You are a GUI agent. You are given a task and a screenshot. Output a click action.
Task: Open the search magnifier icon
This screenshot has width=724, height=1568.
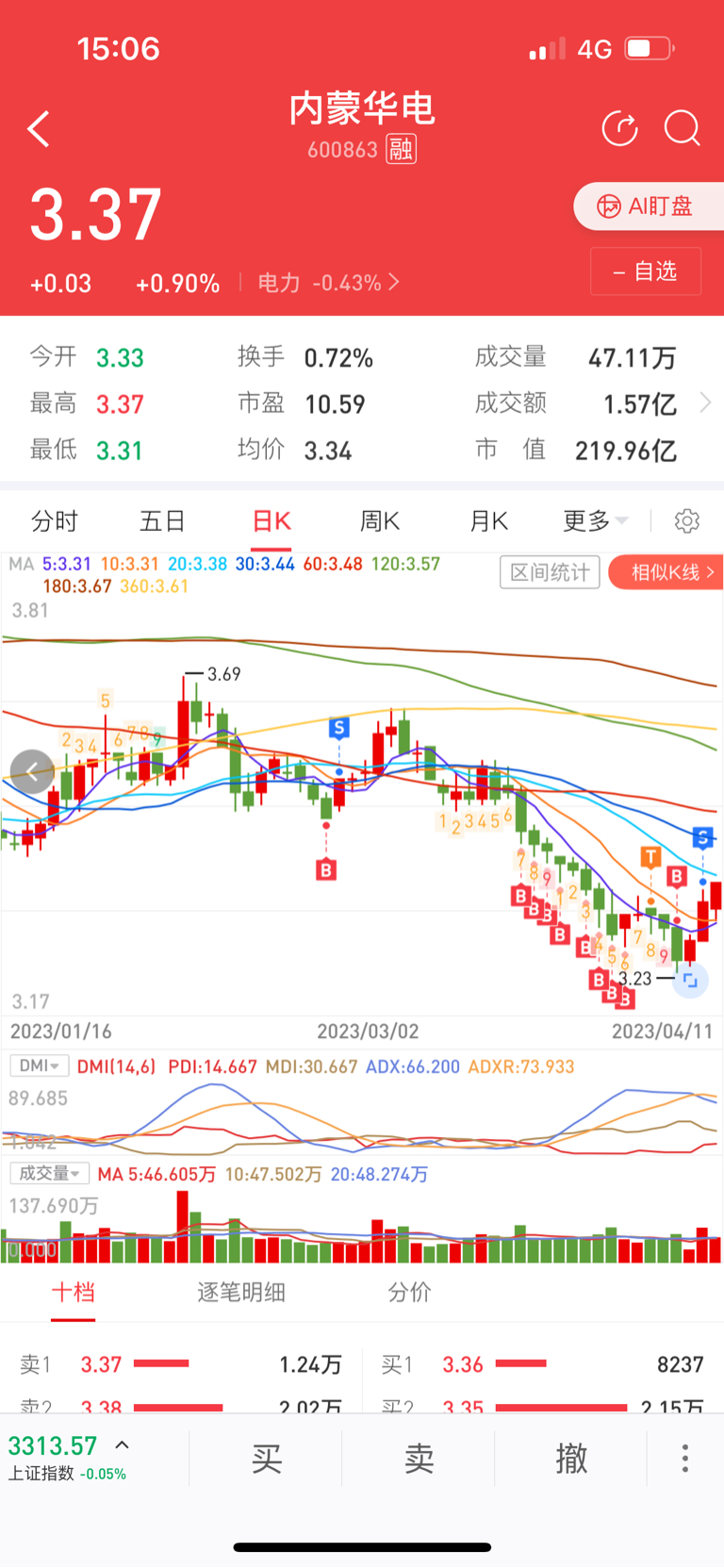pos(683,128)
